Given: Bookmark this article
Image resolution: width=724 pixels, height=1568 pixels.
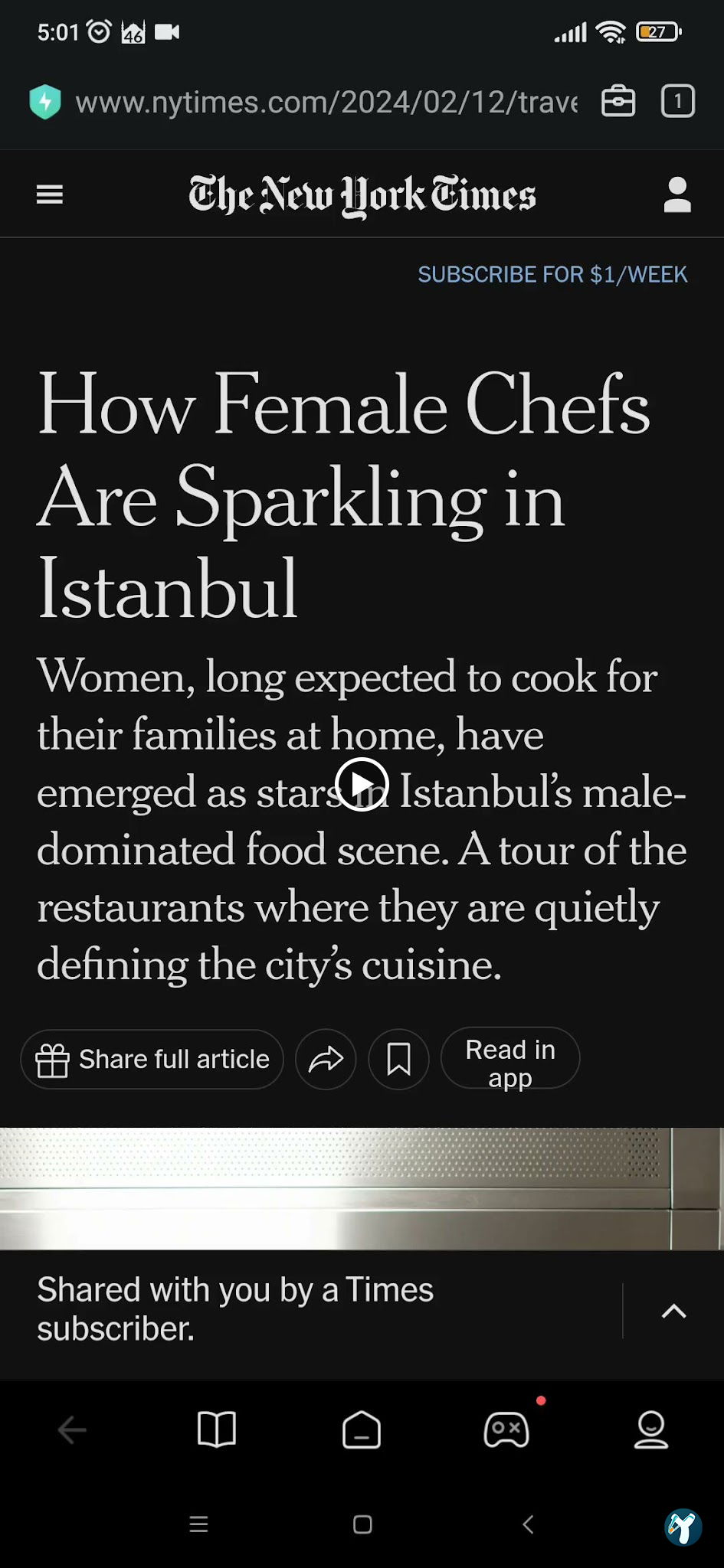Looking at the screenshot, I should pyautogui.click(x=398, y=1060).
